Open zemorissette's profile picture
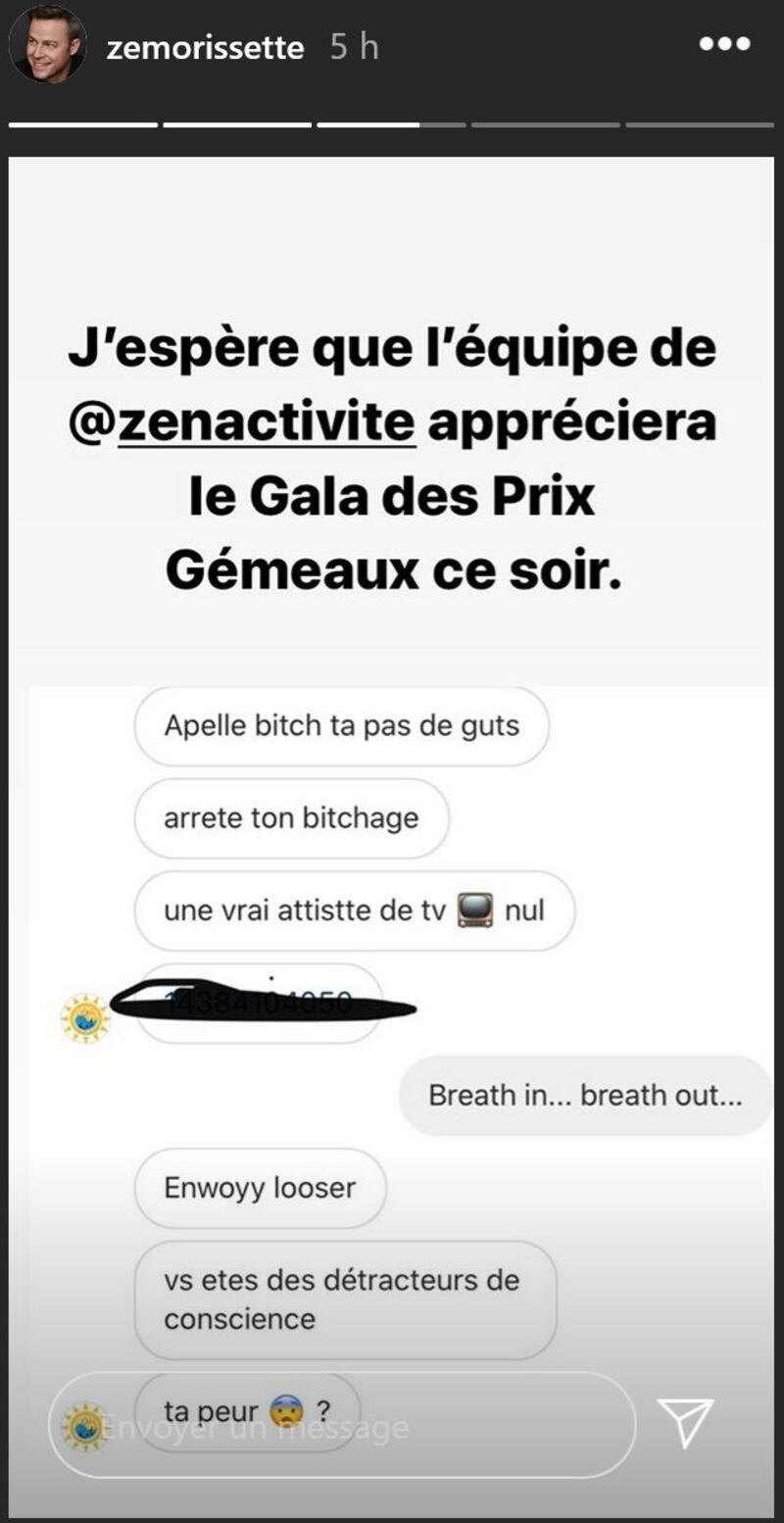The height and width of the screenshot is (1523, 784). [47, 46]
